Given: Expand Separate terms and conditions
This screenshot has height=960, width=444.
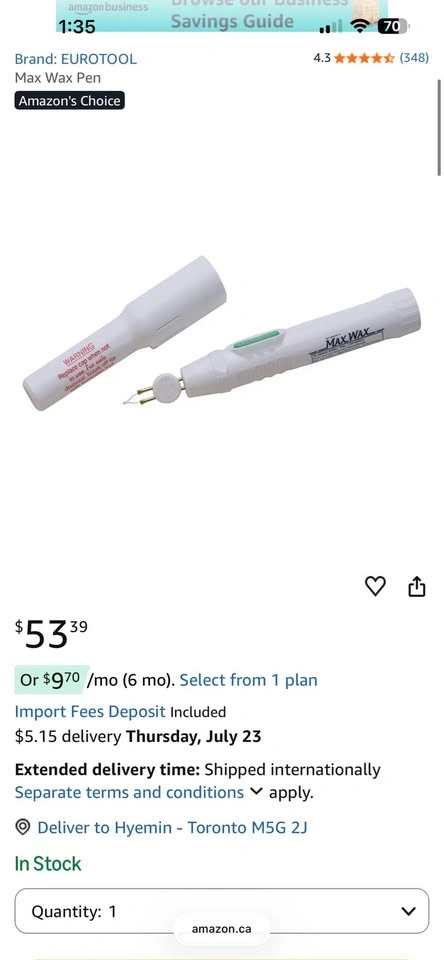Looking at the screenshot, I should point(138,792).
